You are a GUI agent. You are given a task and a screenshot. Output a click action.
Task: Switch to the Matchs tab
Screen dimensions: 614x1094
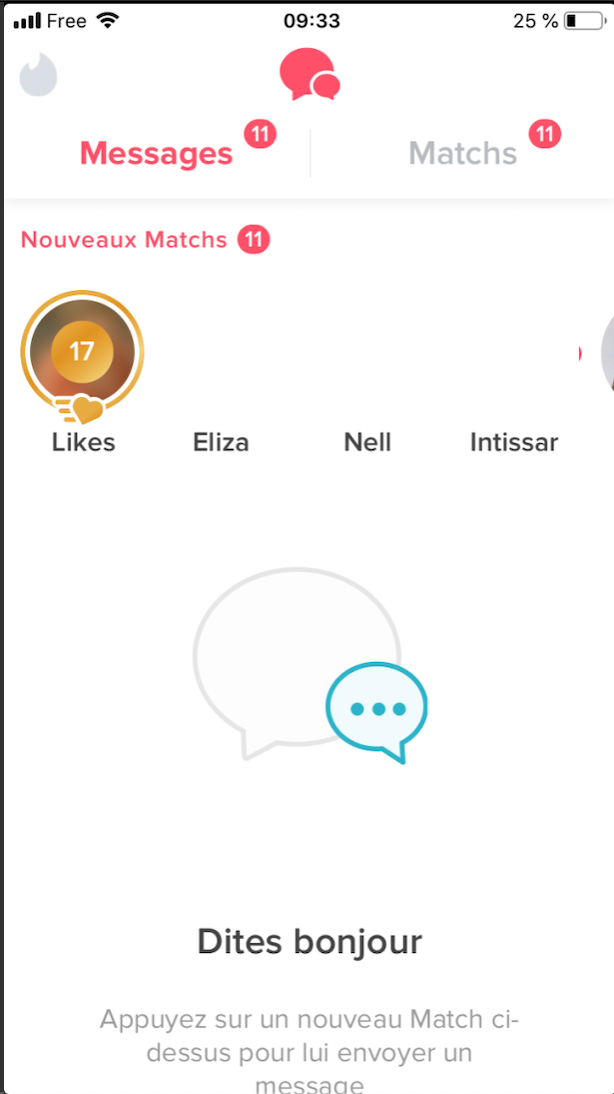463,153
